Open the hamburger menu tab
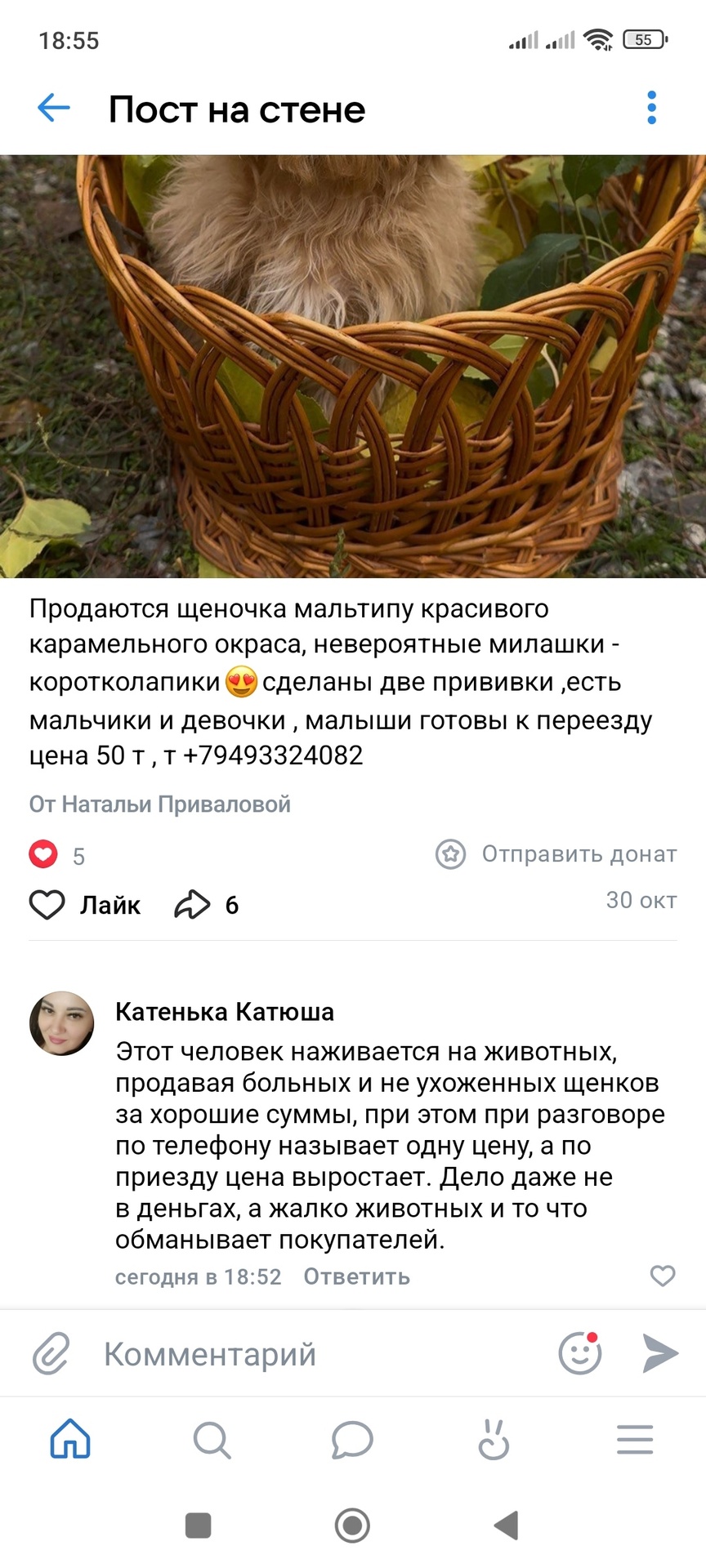This screenshot has height=1568, width=706. (x=635, y=1440)
